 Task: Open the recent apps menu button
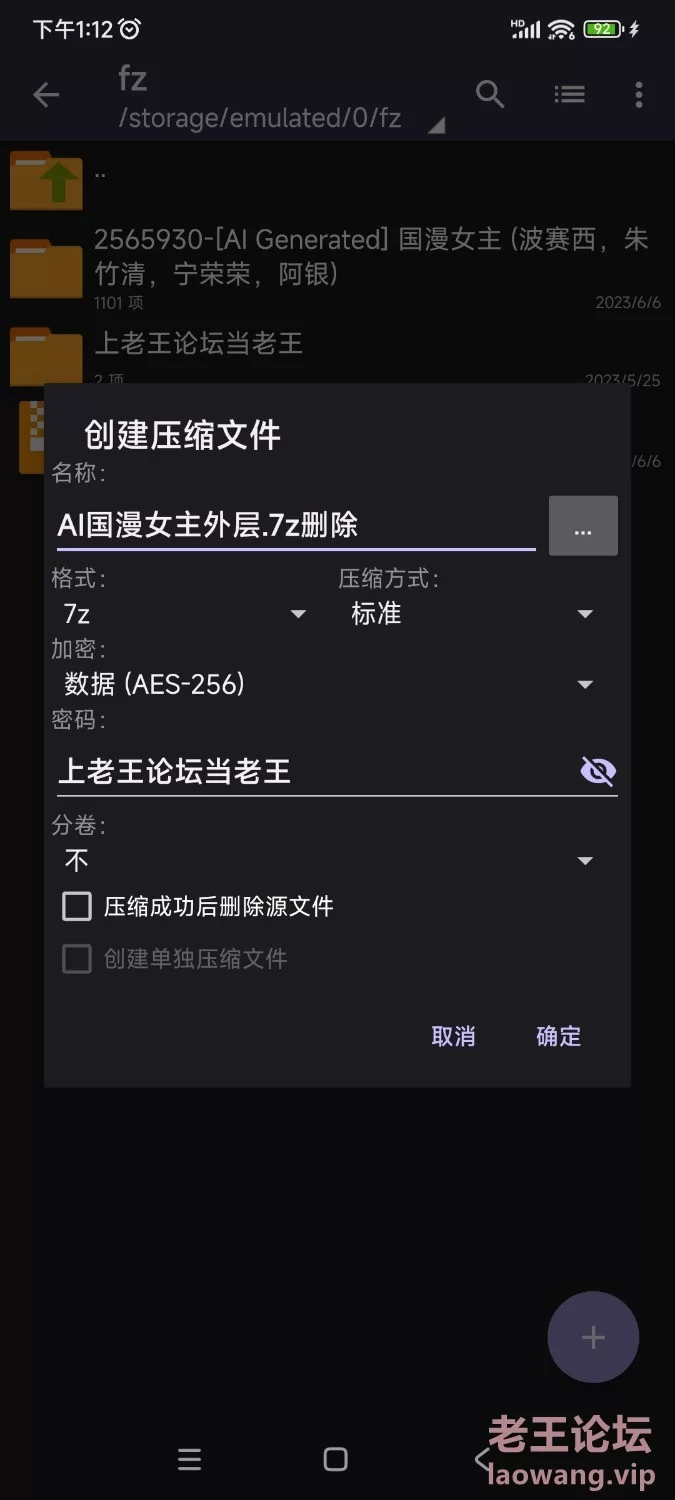coord(190,1459)
